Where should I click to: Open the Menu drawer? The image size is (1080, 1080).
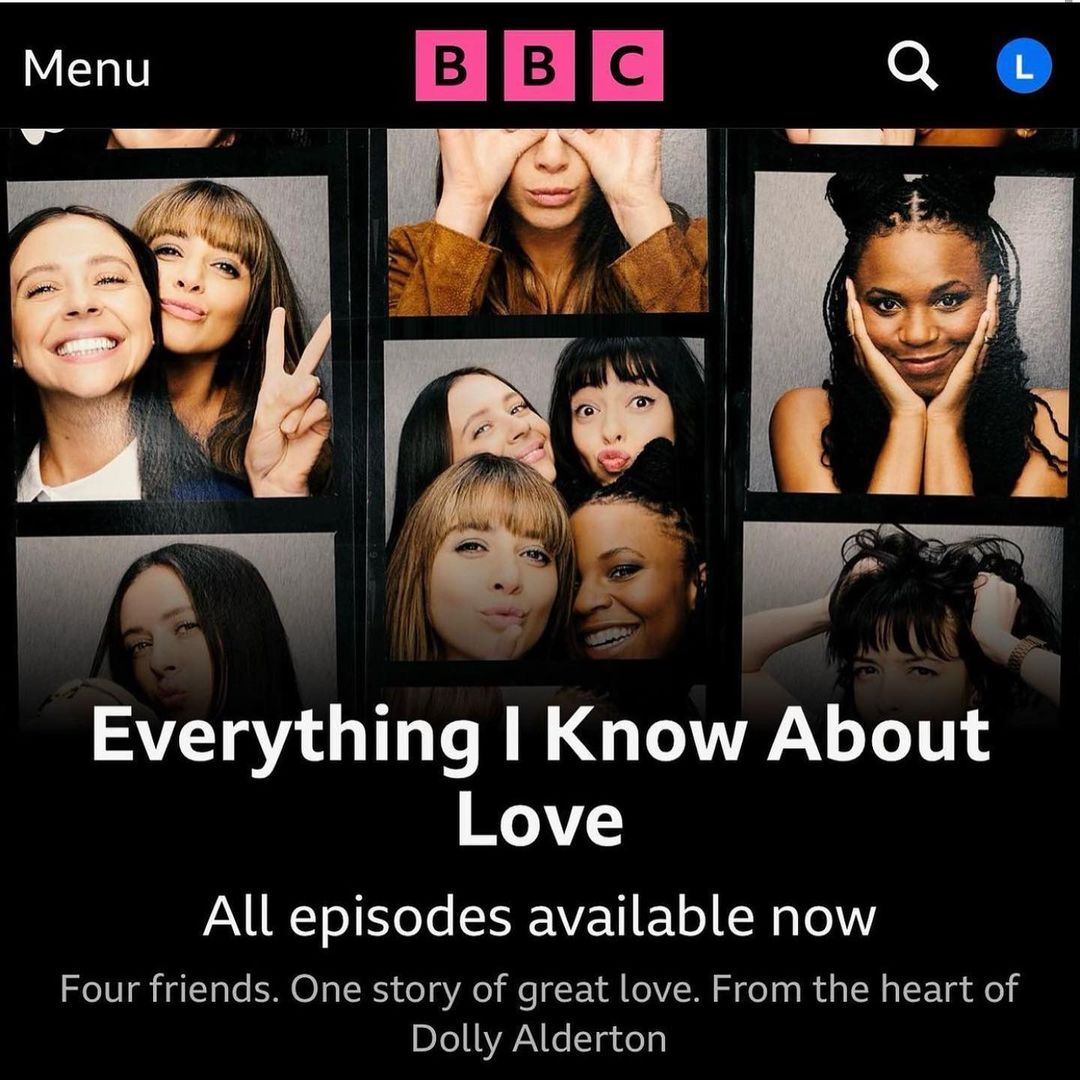87,68
